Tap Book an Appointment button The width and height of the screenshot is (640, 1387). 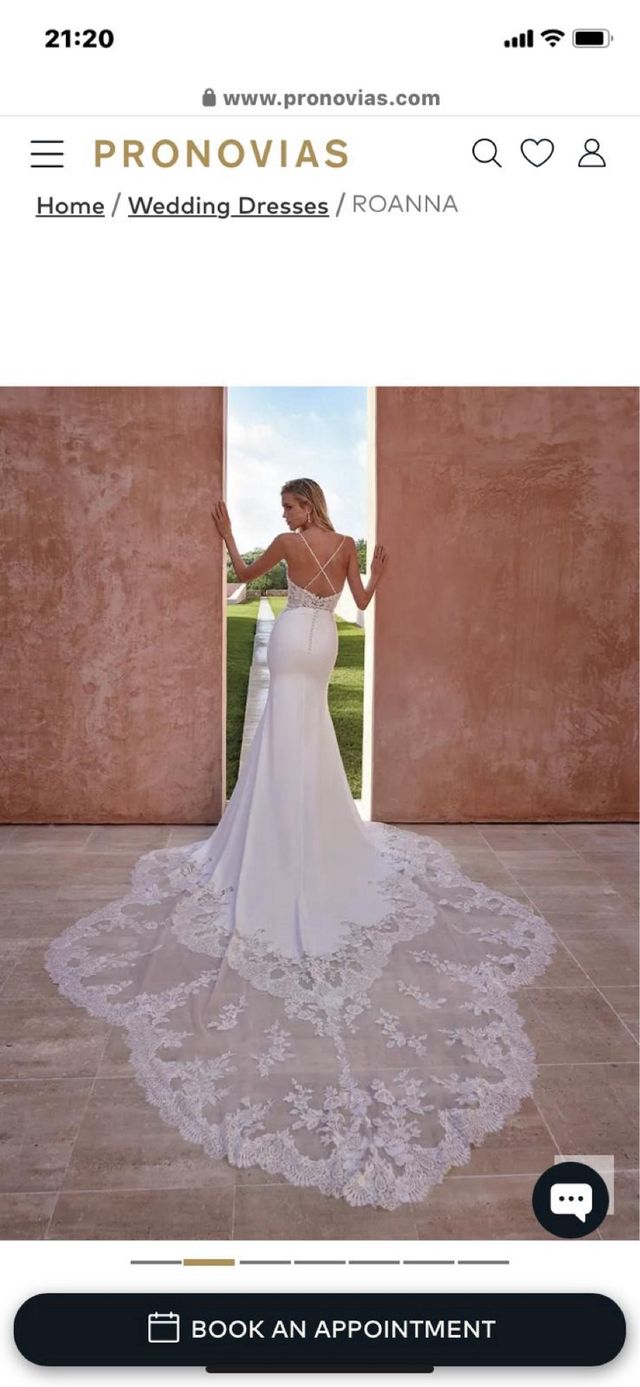click(320, 1329)
